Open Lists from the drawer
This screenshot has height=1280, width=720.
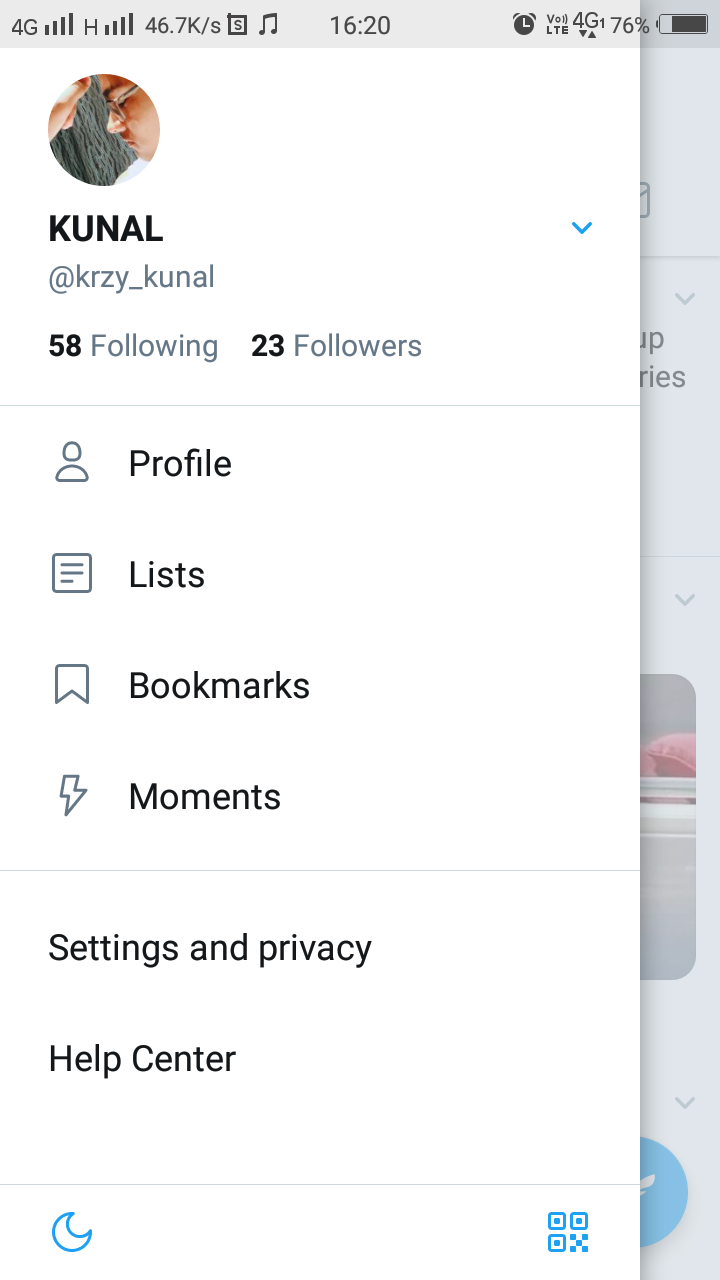[x=166, y=575]
